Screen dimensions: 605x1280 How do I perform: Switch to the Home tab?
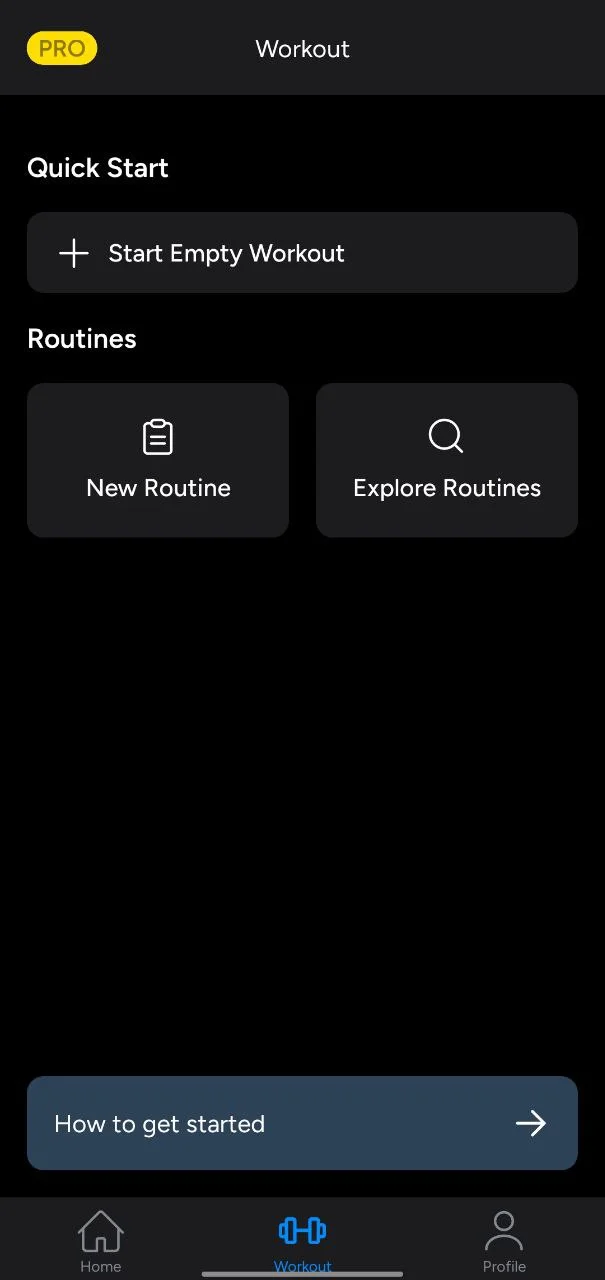tap(101, 1240)
